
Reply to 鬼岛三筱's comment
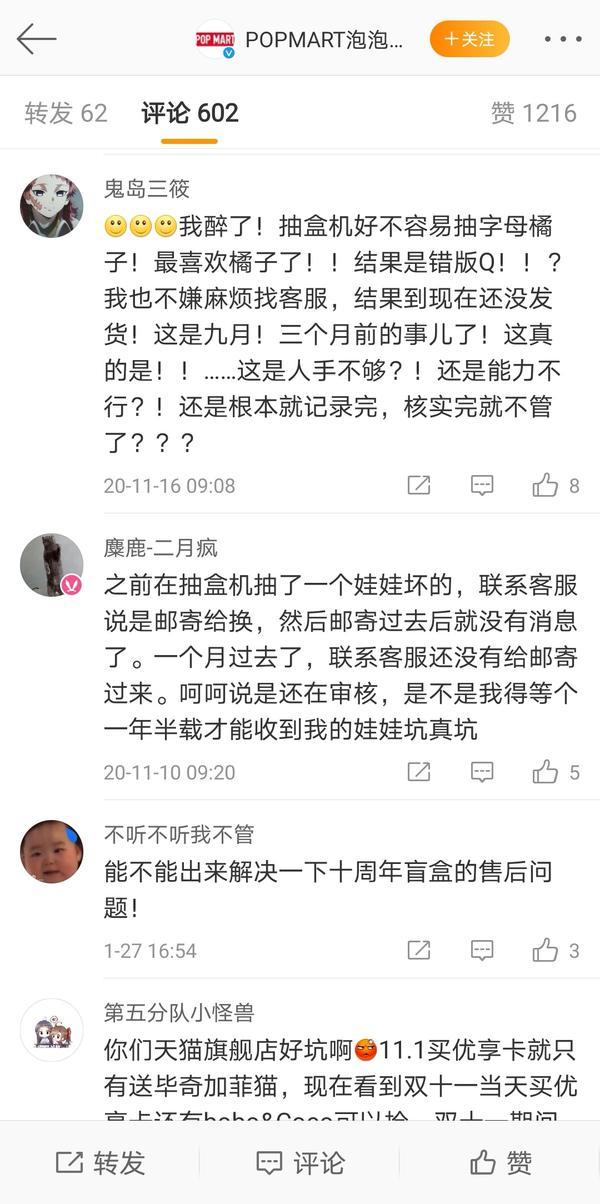[482, 486]
